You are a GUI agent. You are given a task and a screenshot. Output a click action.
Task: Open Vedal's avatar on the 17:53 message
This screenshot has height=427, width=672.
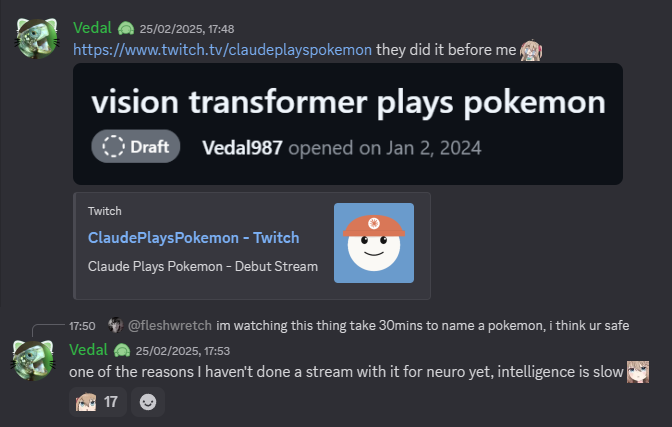(x=33, y=358)
